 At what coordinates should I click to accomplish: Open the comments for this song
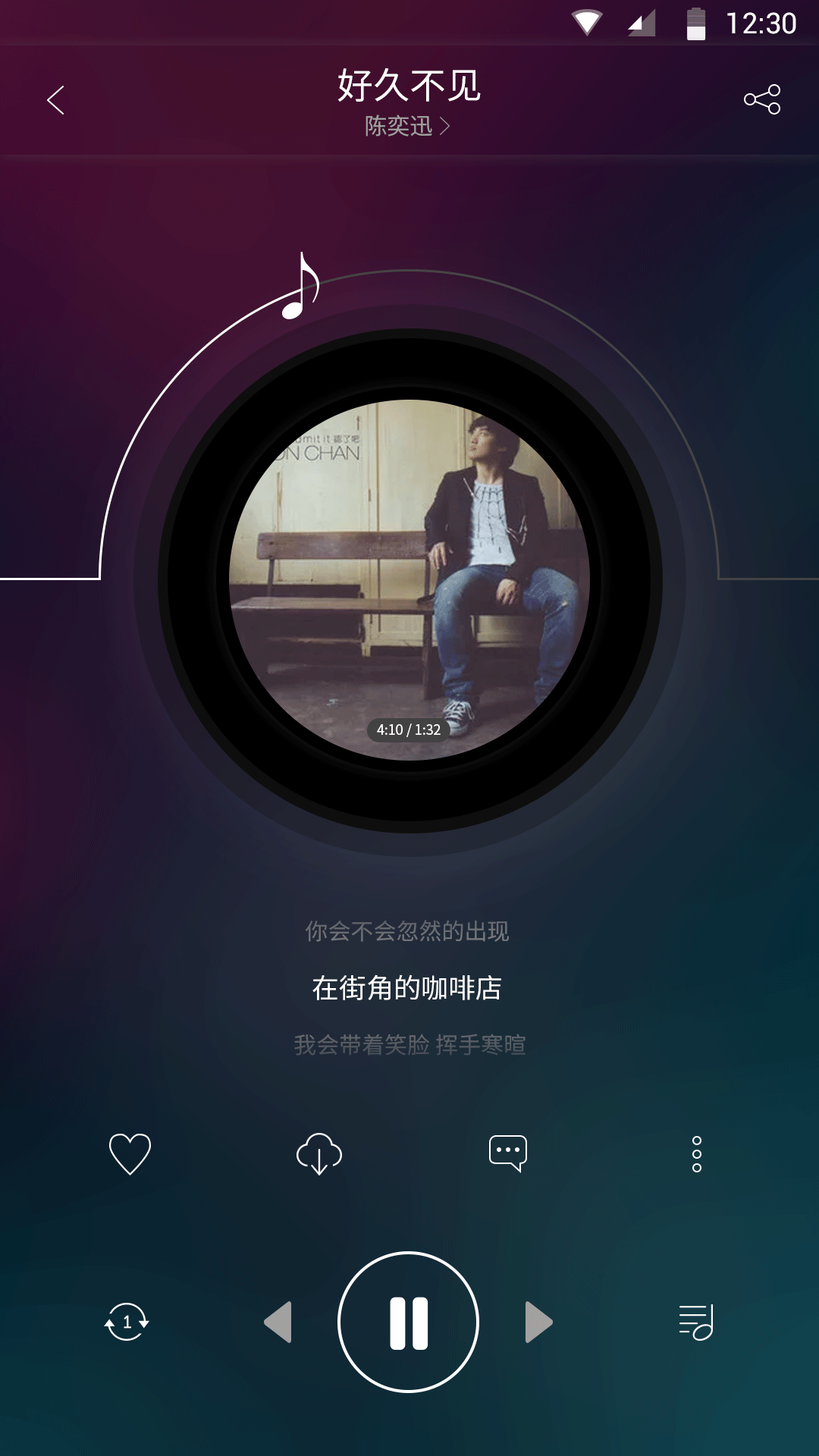coord(510,1153)
